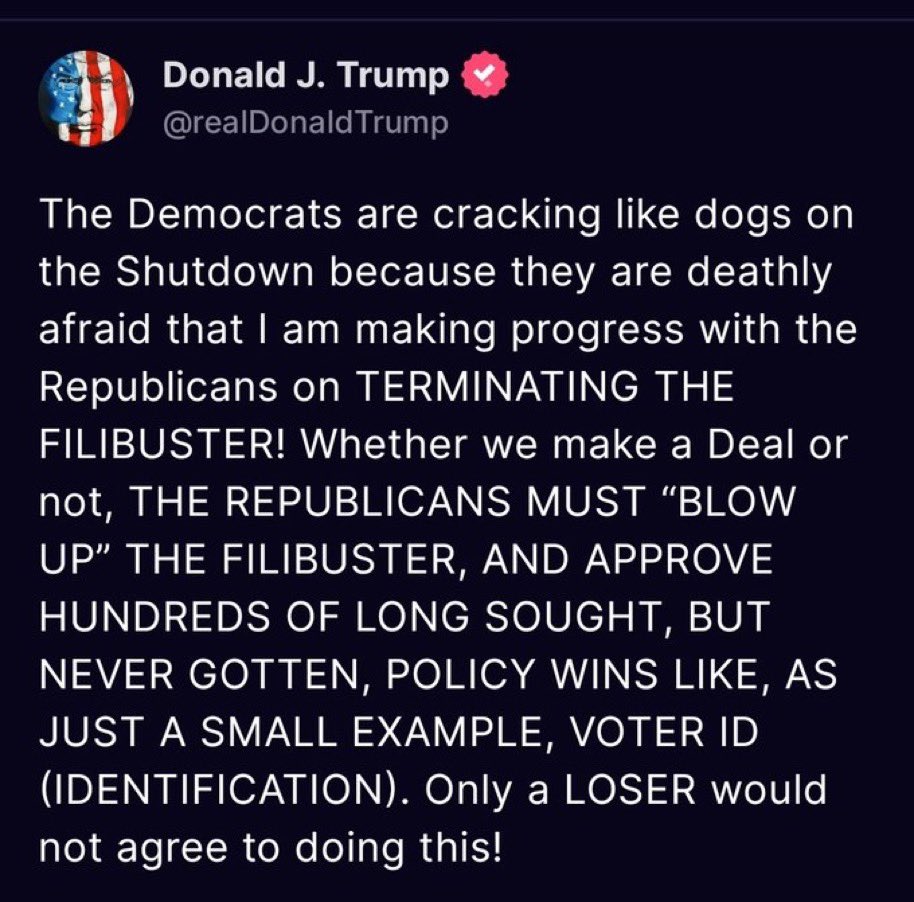
Task: Open the @realDonaldTrump profile handle
Action: pyautogui.click(x=305, y=124)
